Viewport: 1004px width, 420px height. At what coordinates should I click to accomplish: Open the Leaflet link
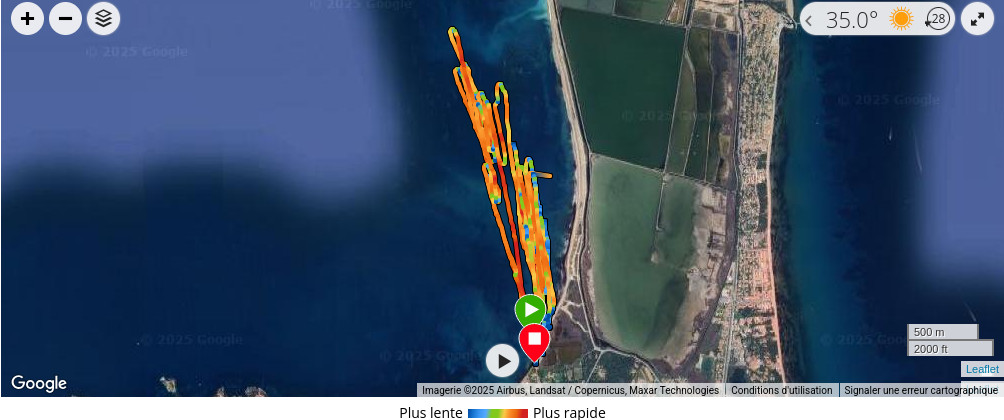[982, 369]
